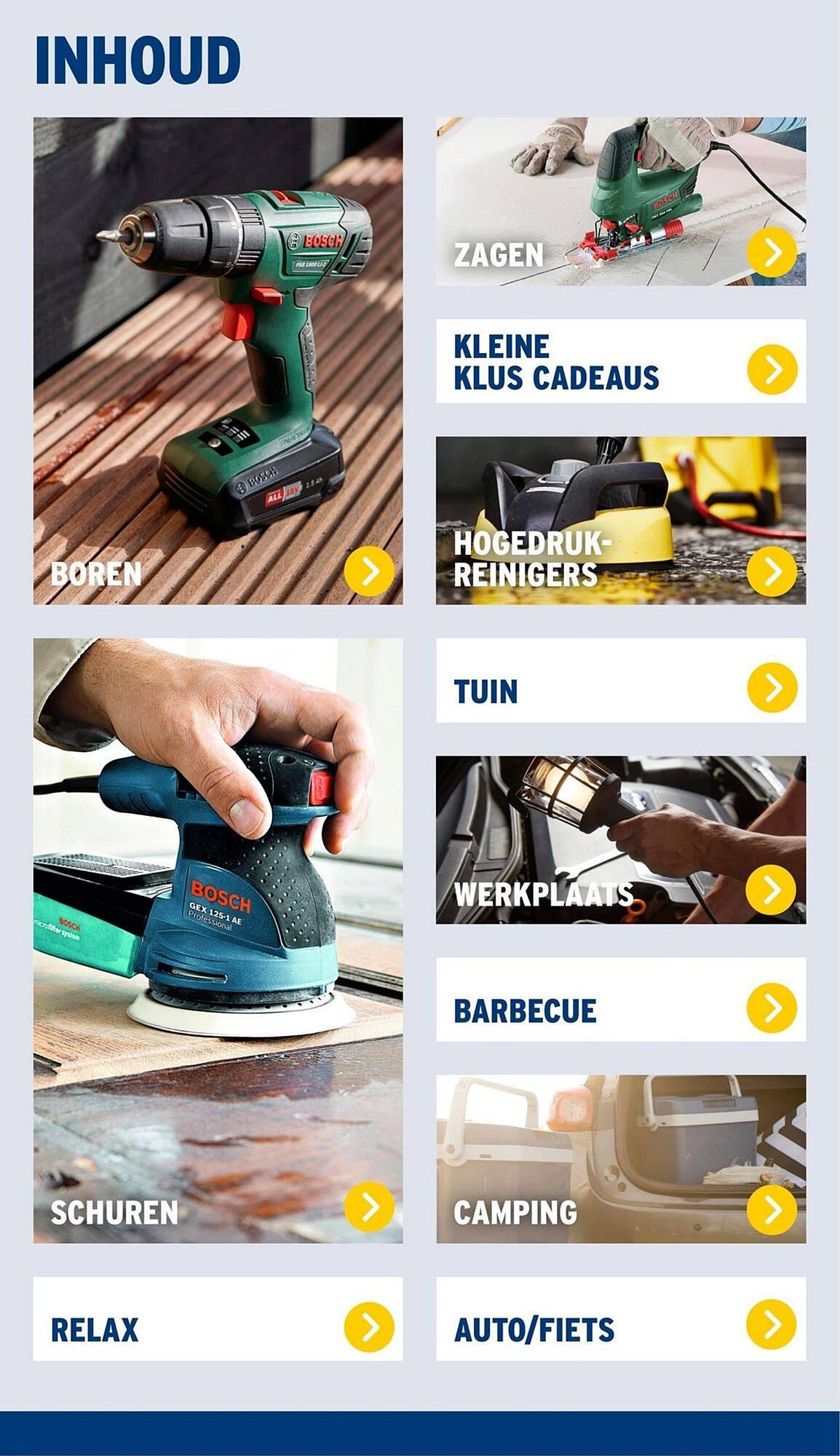The height and width of the screenshot is (1456, 840).
Task: Open the Boren category tile
Action: click(218, 361)
